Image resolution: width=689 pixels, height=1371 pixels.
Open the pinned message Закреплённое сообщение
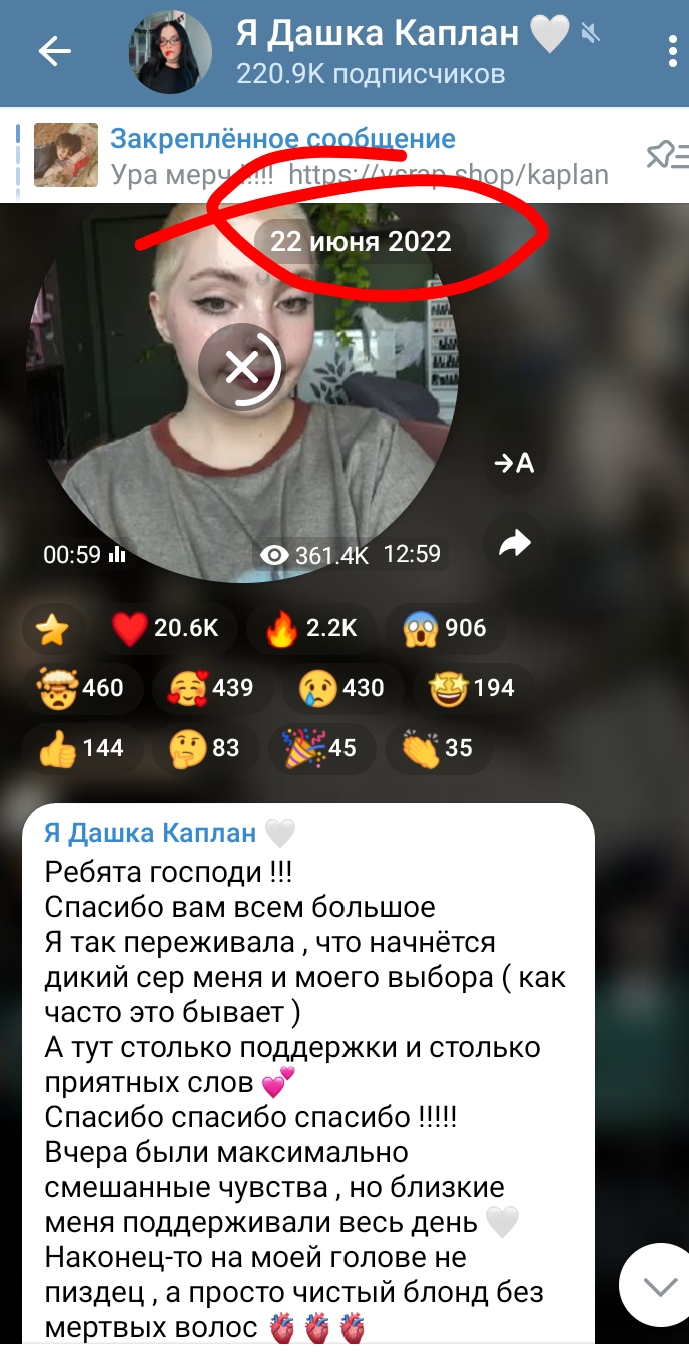[x=330, y=155]
